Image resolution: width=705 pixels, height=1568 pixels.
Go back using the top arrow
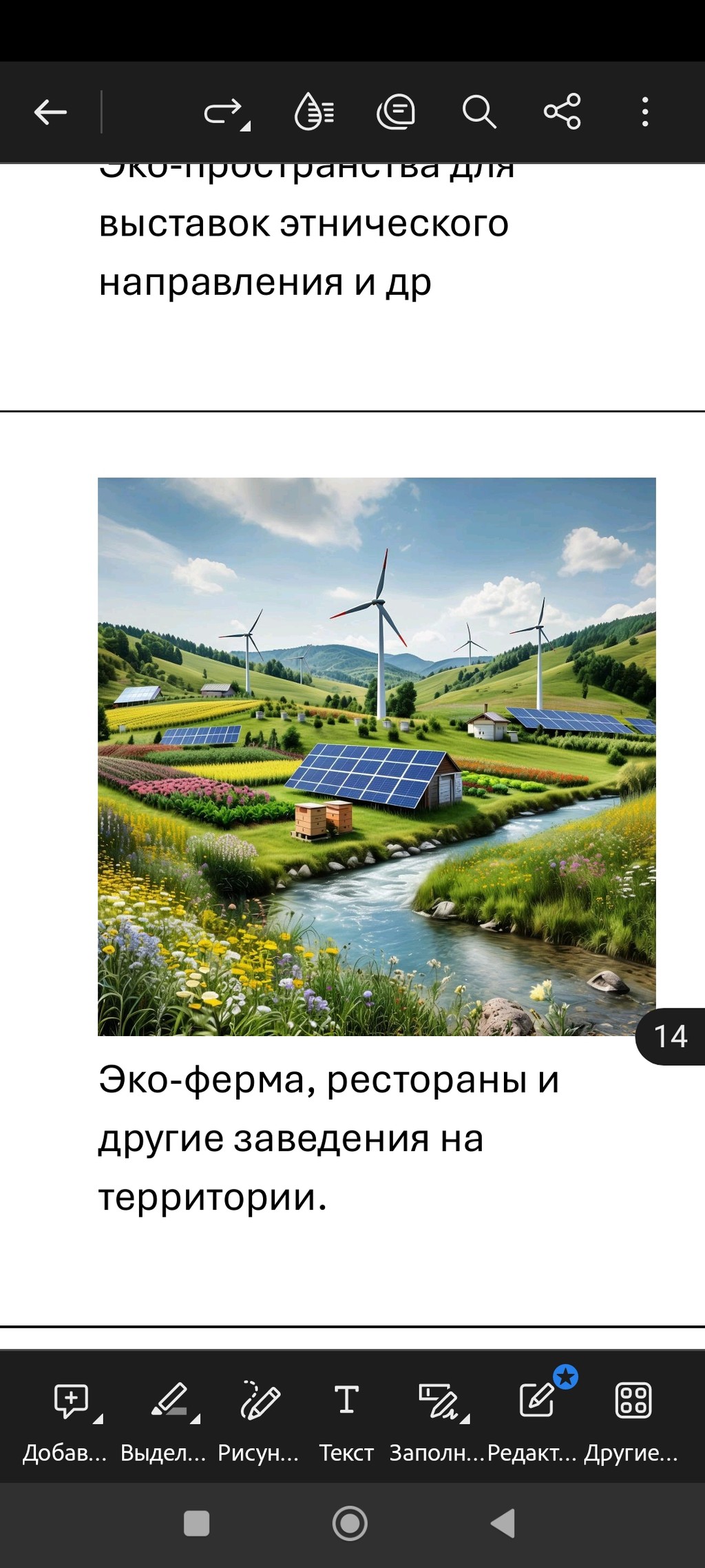pos(50,112)
